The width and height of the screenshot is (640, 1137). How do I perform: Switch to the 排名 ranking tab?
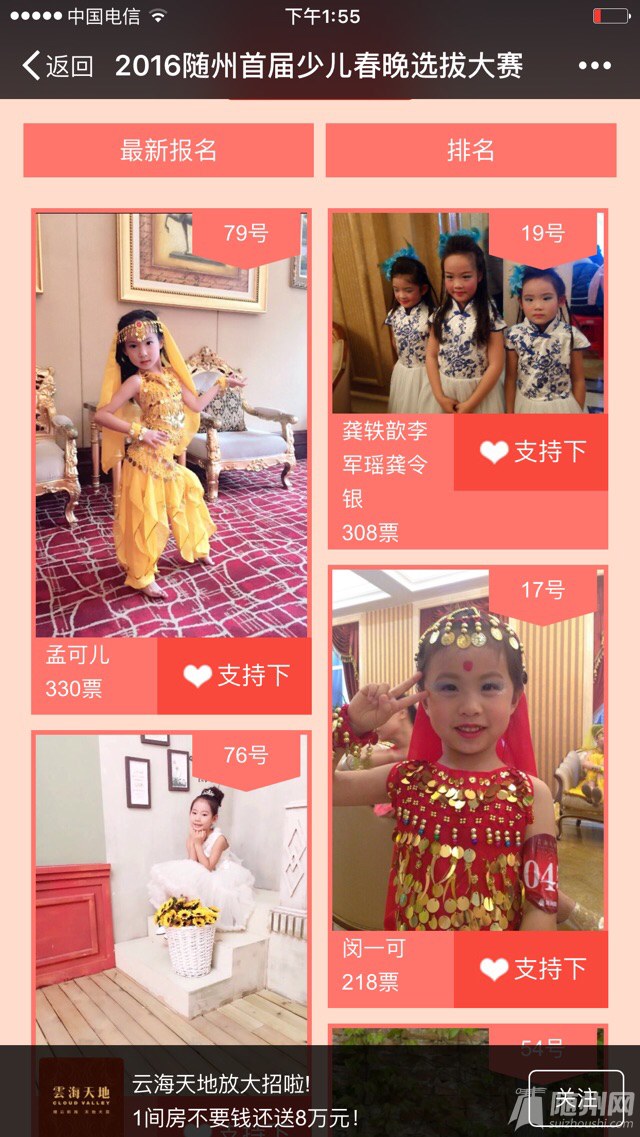470,150
